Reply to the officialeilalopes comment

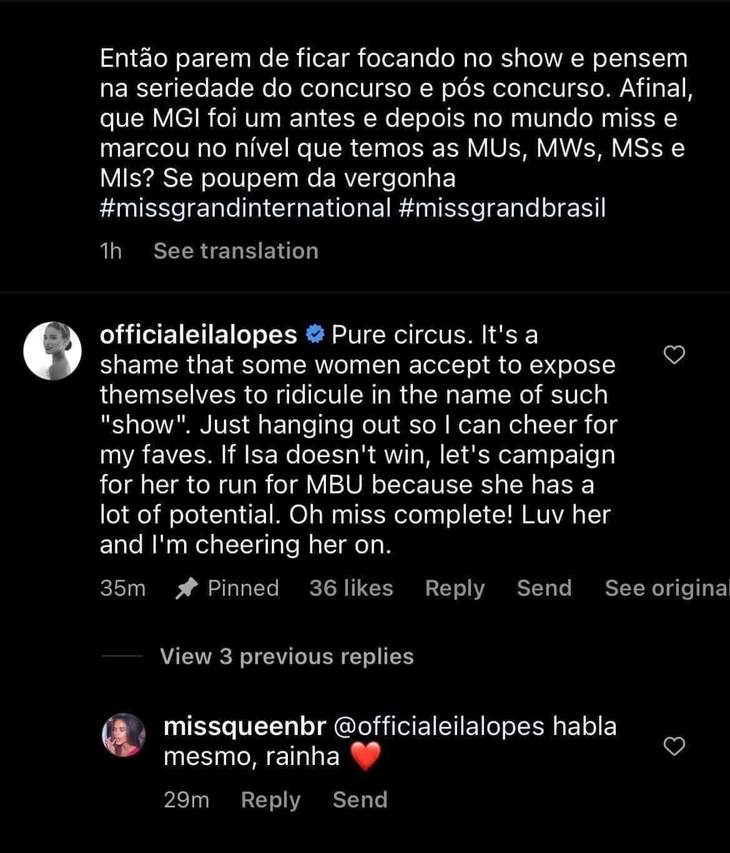pyautogui.click(x=454, y=589)
